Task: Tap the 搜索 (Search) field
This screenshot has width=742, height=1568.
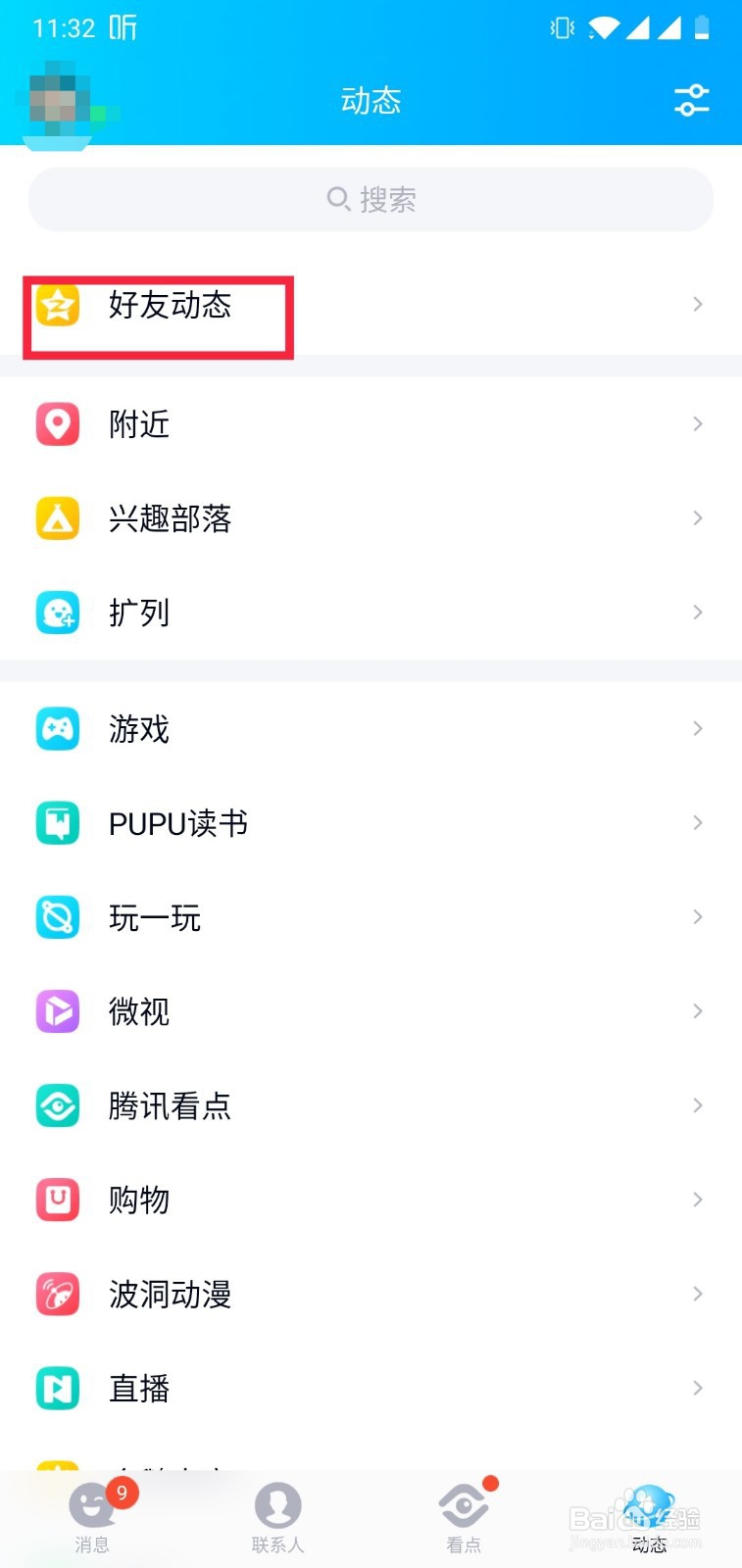Action: click(x=371, y=199)
